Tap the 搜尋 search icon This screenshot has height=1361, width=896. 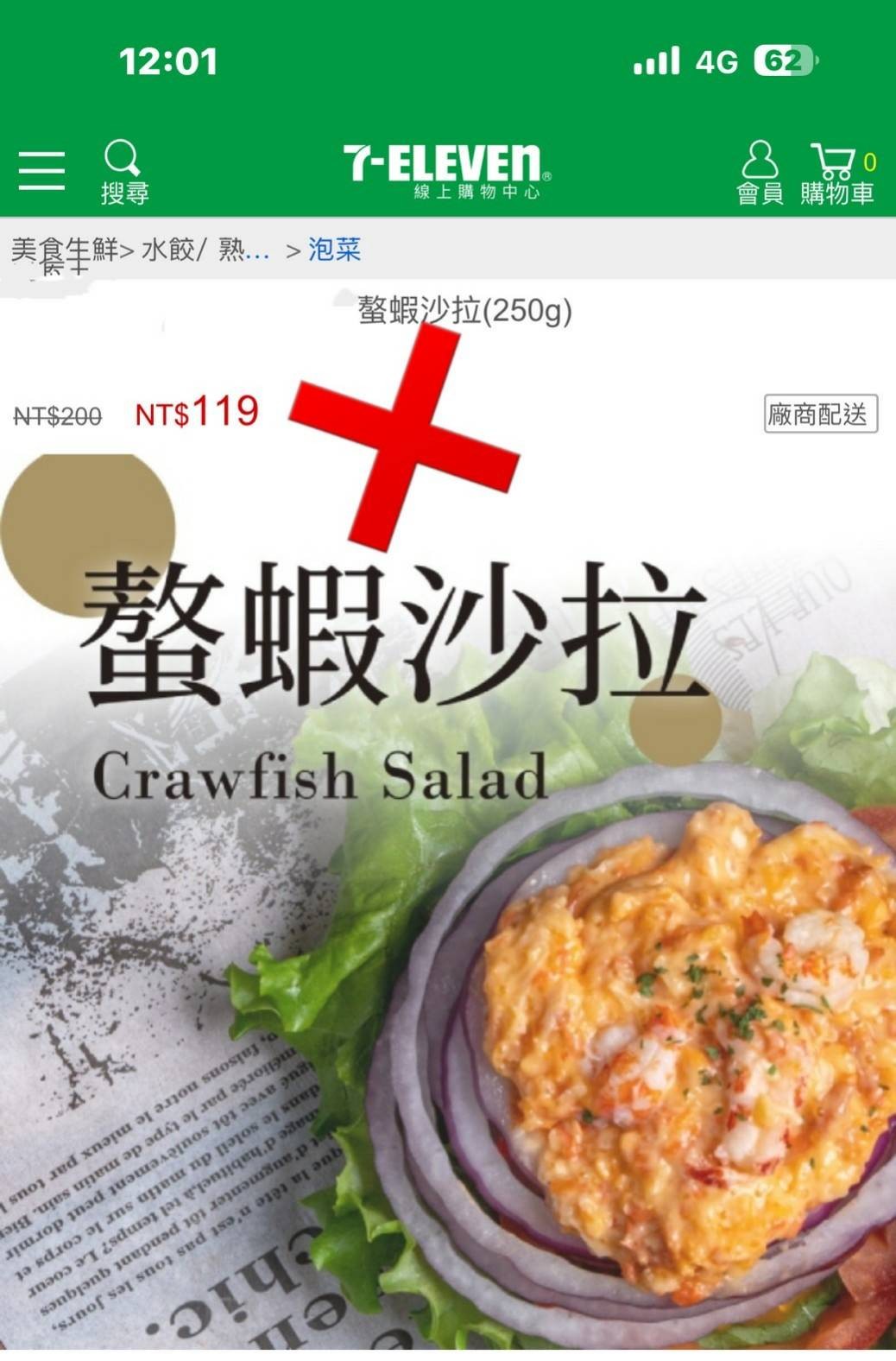click(x=124, y=171)
